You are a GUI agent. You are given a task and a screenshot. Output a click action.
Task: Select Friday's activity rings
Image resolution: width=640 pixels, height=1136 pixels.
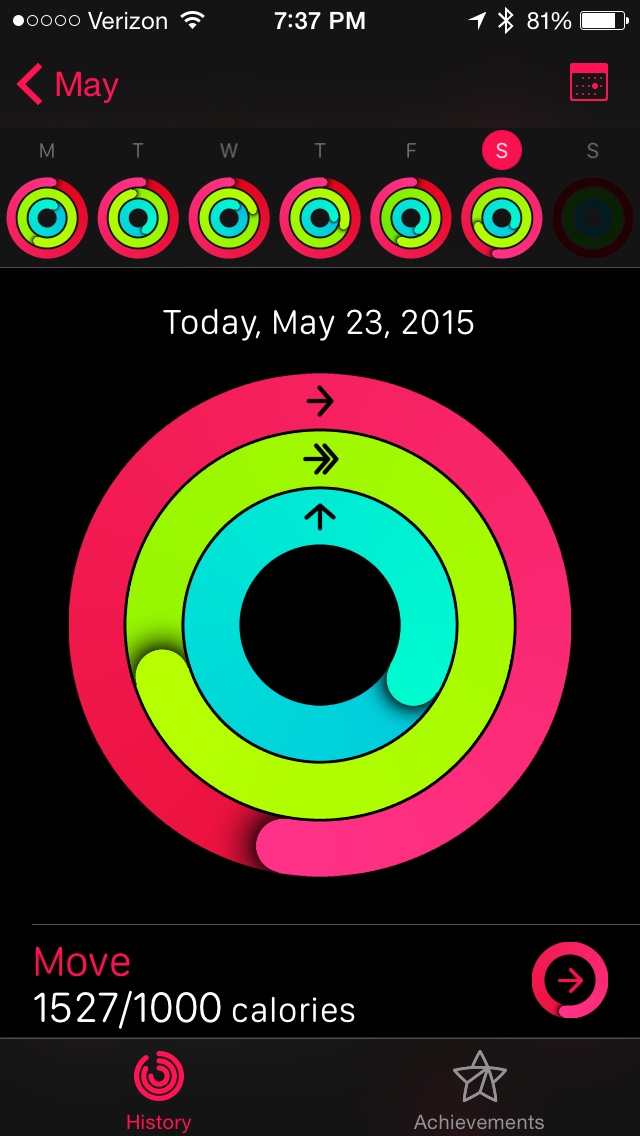click(411, 217)
